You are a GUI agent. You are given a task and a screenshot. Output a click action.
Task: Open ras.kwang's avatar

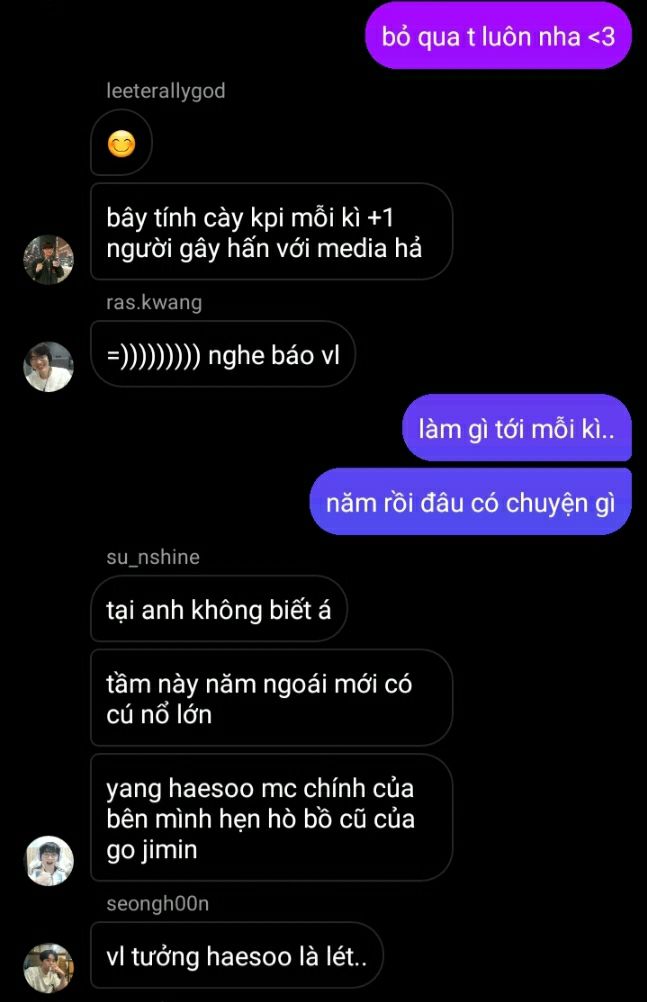click(x=49, y=367)
